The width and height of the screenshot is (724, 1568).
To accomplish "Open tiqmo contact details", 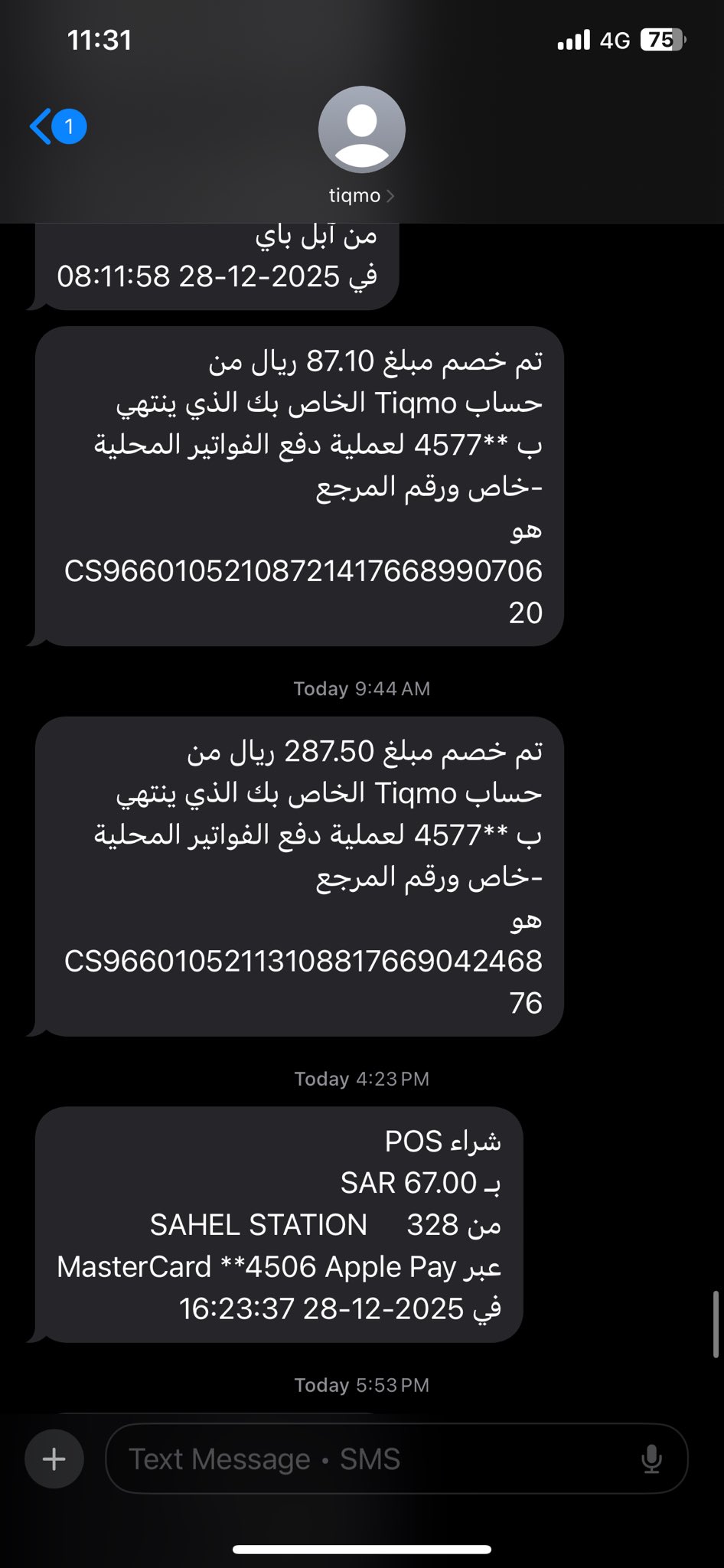I will click(x=361, y=145).
